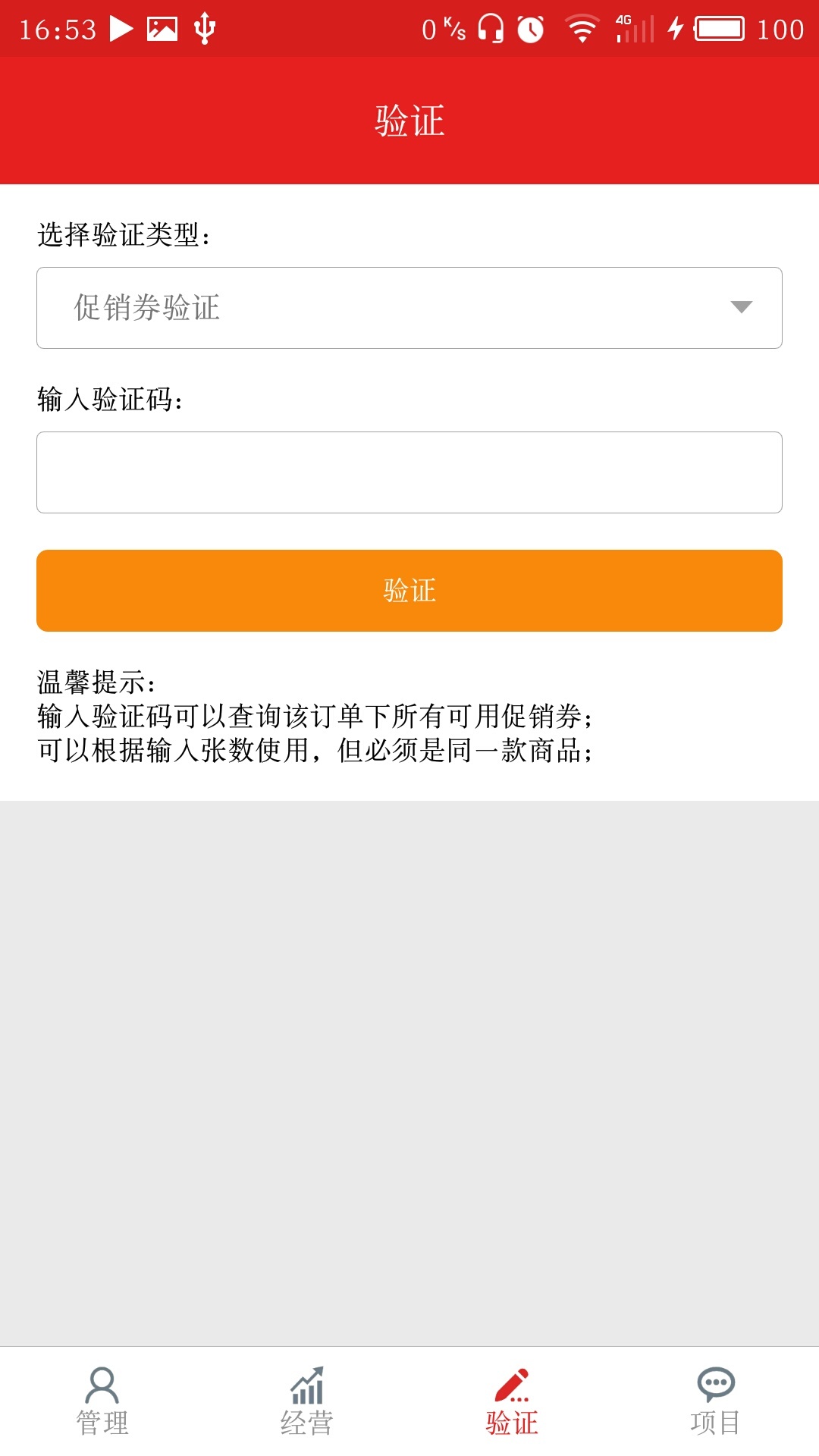Image resolution: width=819 pixels, height=1456 pixels.
Task: Focus the 输入验证码 input field
Action: point(409,472)
